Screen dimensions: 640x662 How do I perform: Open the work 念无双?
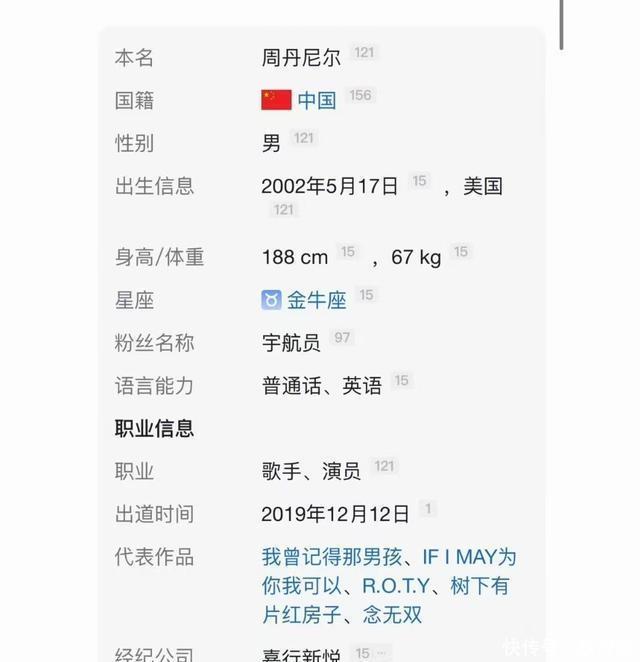[392, 615]
